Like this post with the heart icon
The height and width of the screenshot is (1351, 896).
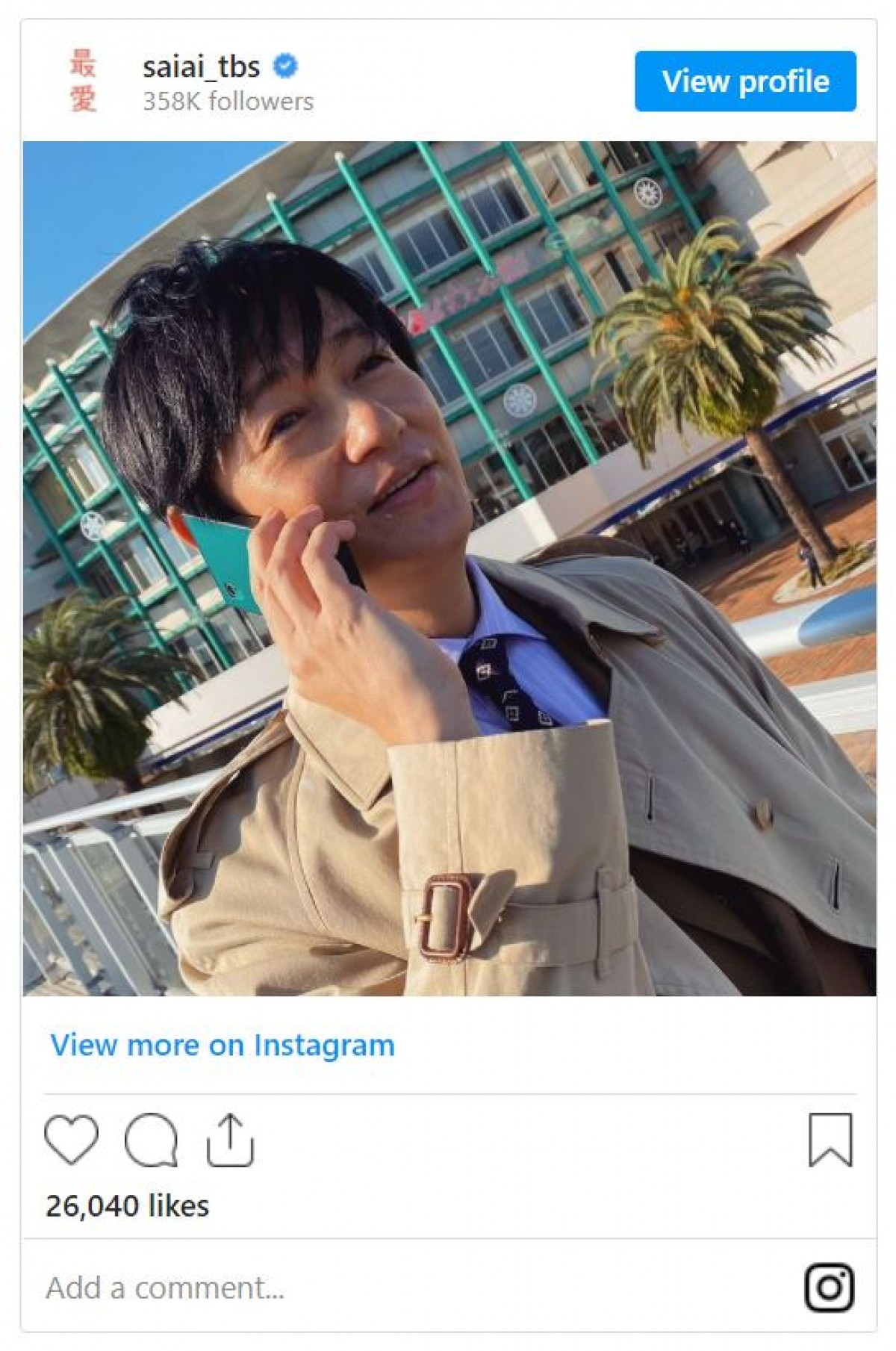click(x=72, y=1140)
